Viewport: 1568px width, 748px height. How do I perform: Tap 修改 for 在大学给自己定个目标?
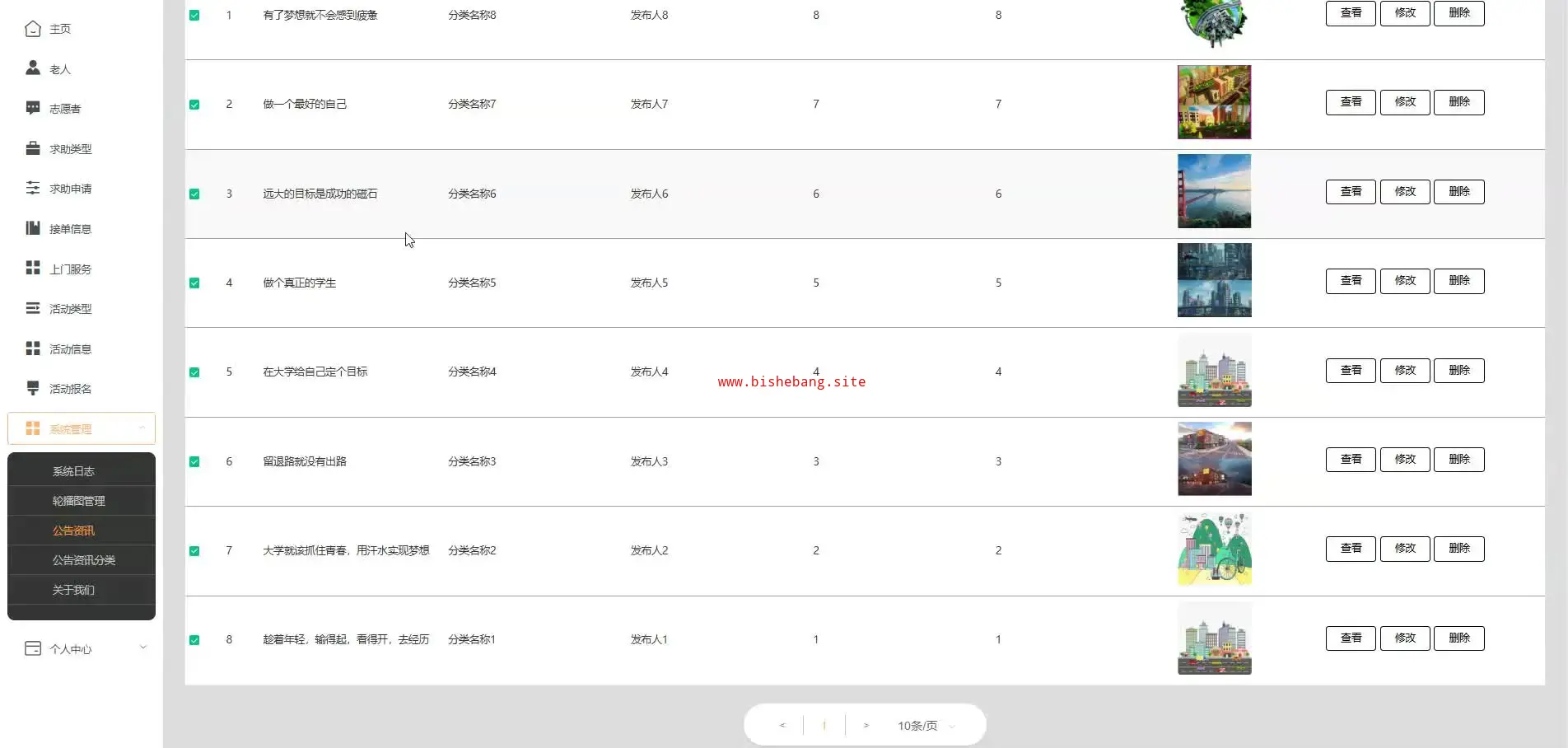click(1404, 371)
